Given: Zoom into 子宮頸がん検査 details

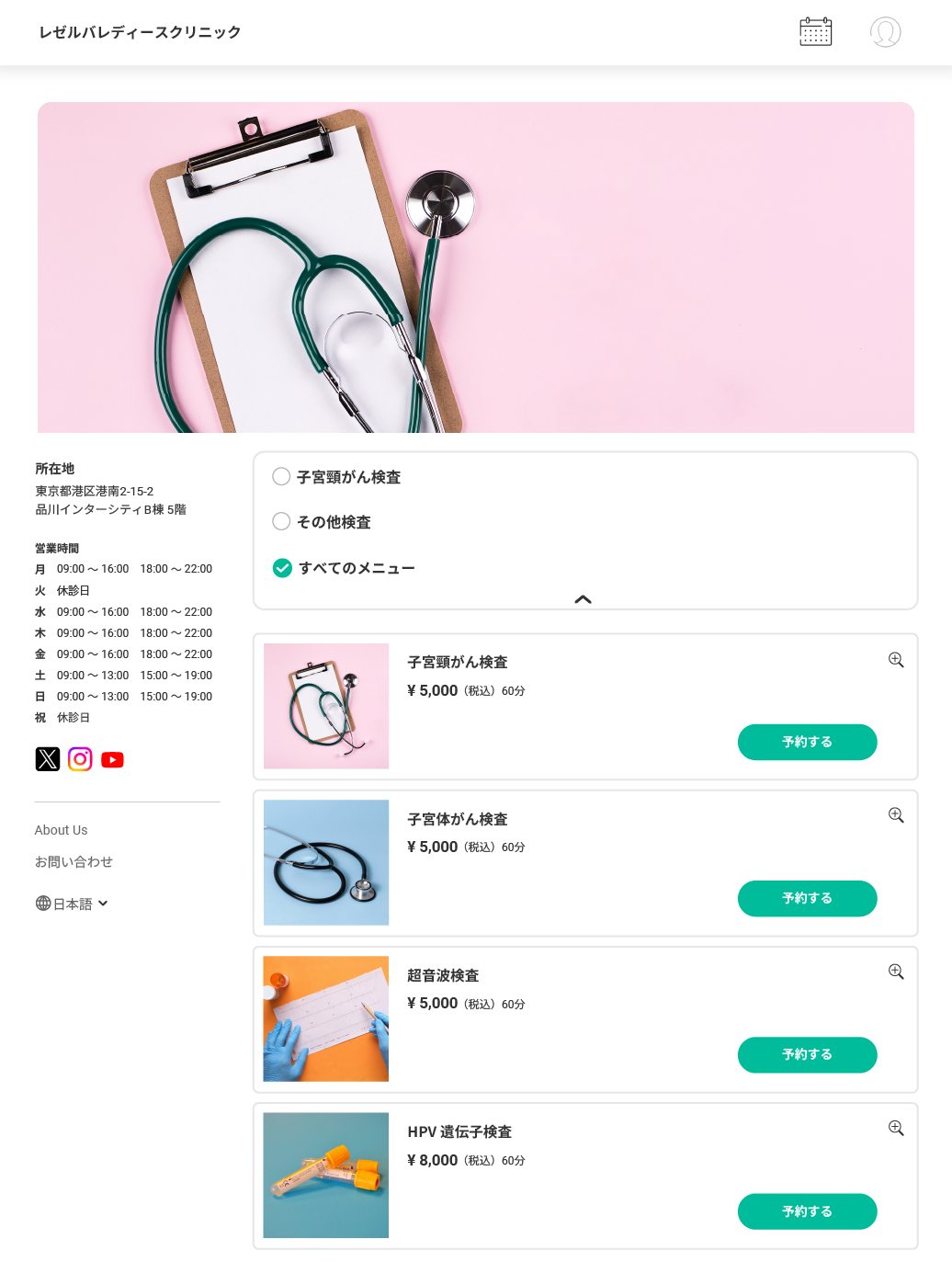Looking at the screenshot, I should click(x=896, y=660).
